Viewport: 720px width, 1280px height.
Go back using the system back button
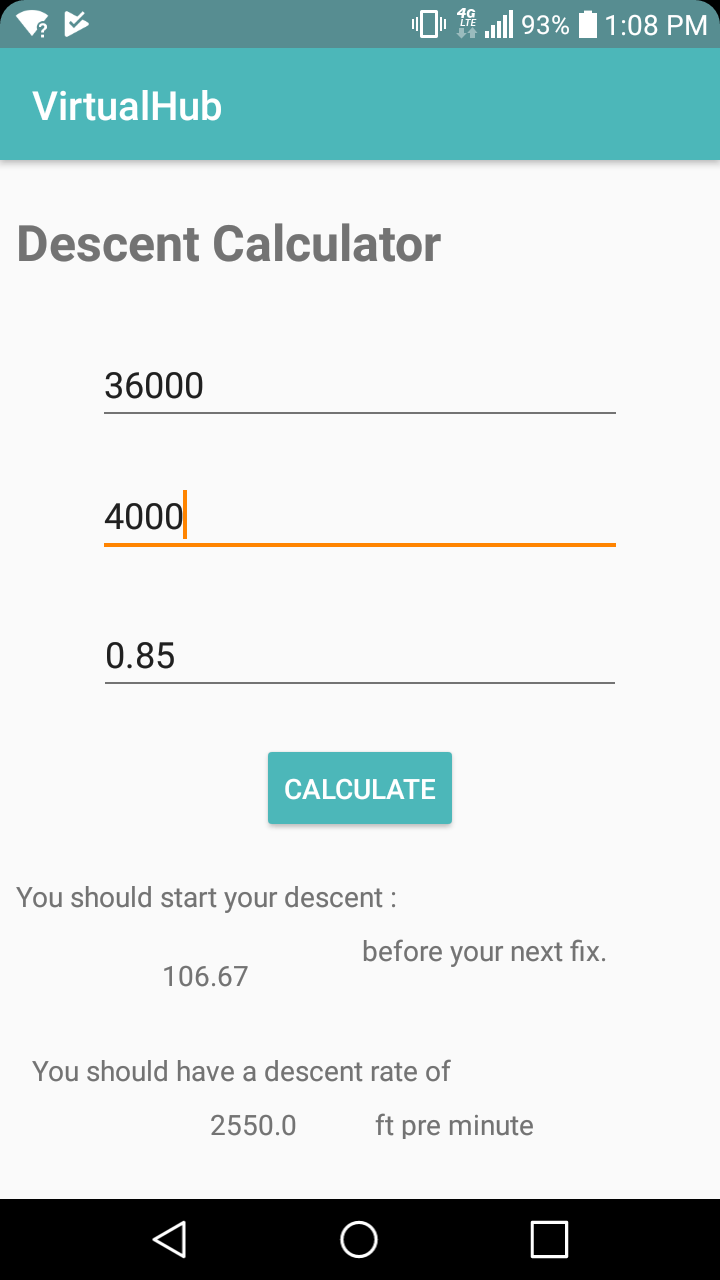tap(170, 1240)
